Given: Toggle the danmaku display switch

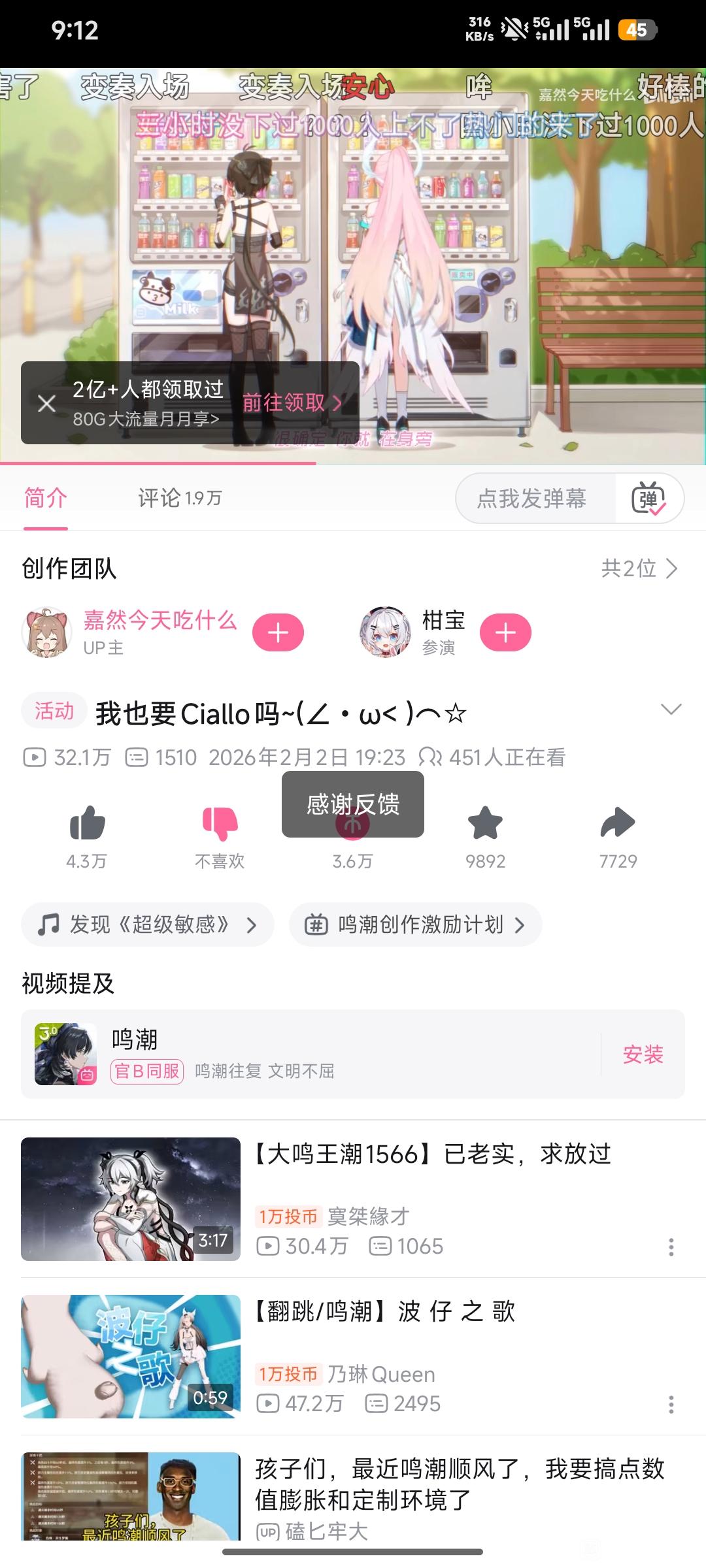Looking at the screenshot, I should coord(648,499).
